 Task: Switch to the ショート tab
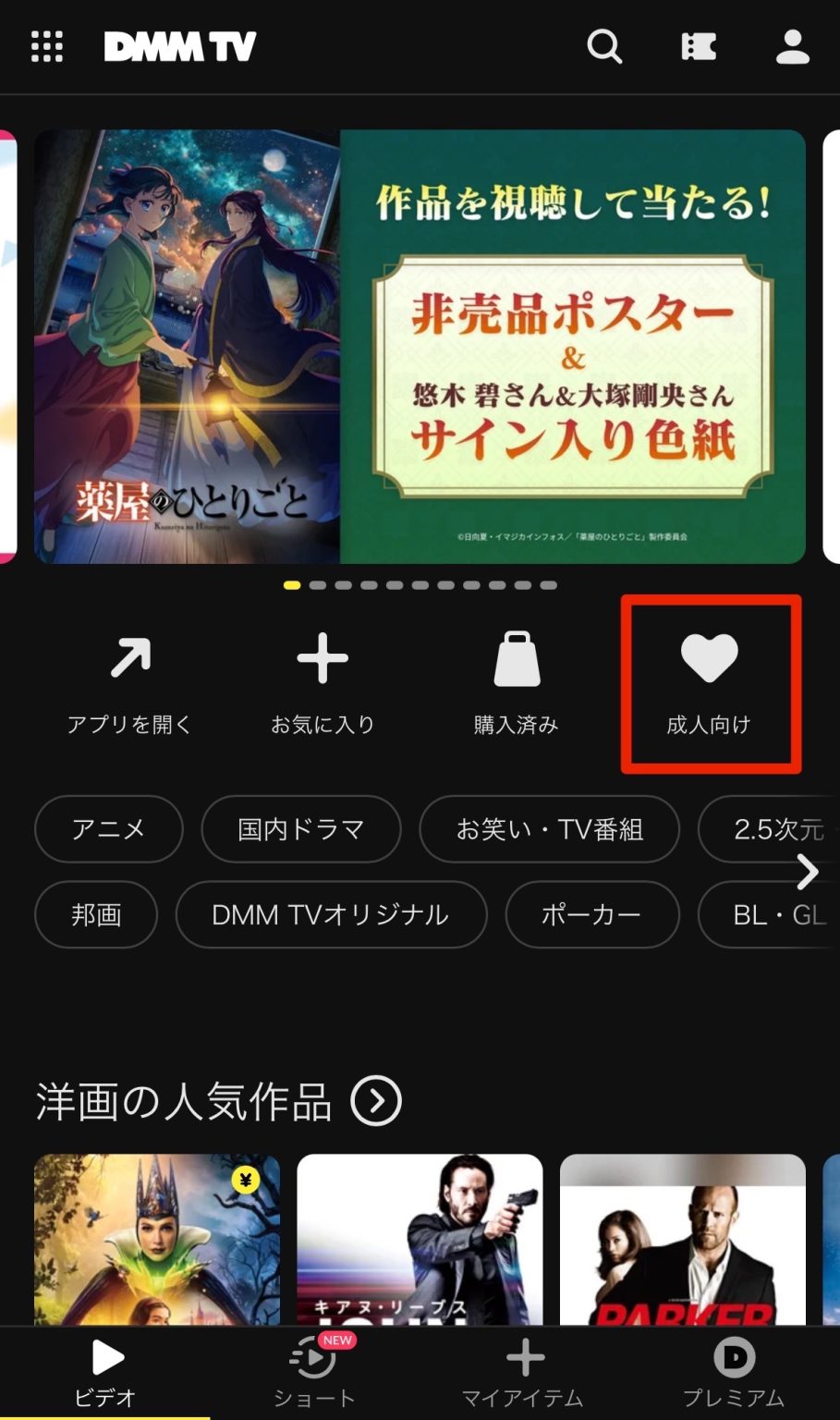314,1368
